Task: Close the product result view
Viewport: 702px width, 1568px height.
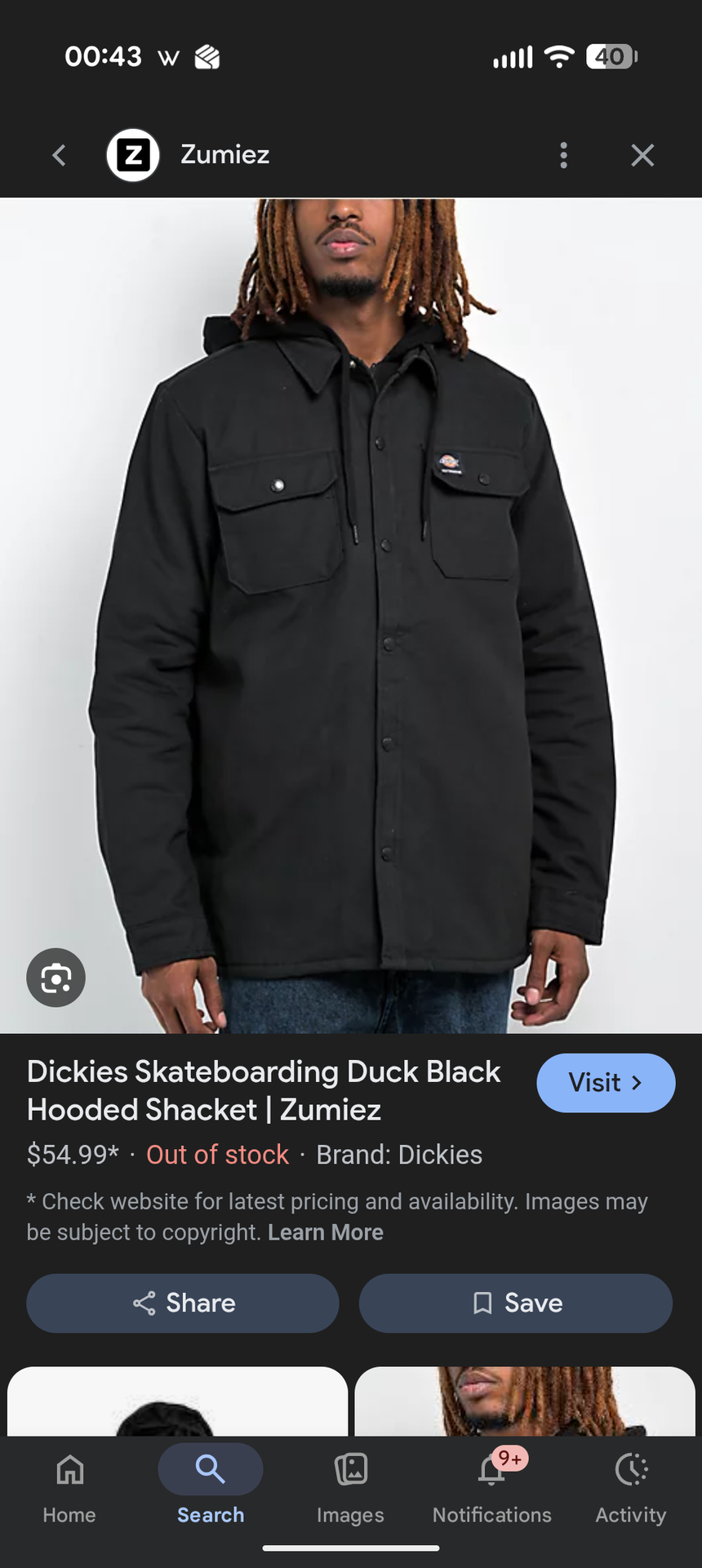Action: click(x=642, y=154)
